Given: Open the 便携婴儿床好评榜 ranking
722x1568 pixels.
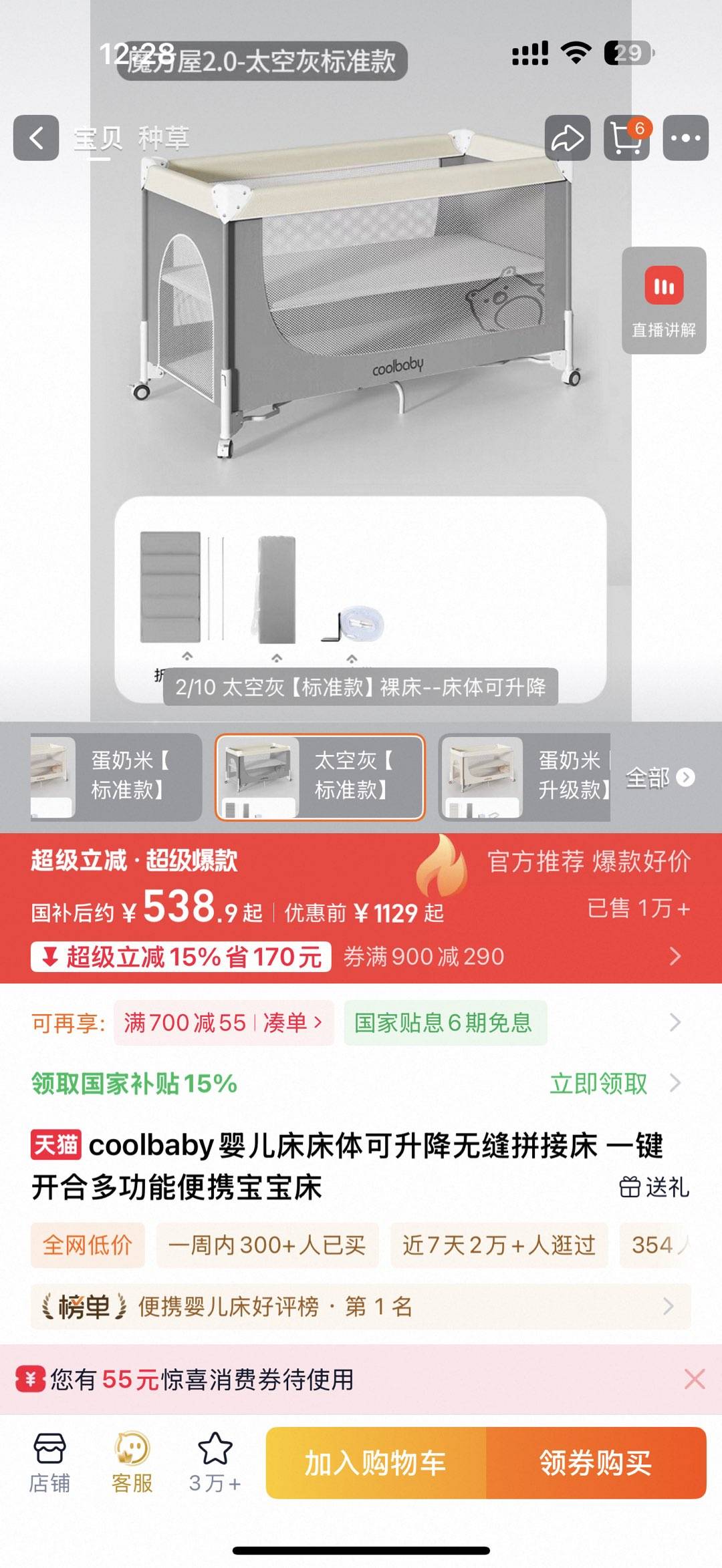Looking at the screenshot, I should 361,1306.
